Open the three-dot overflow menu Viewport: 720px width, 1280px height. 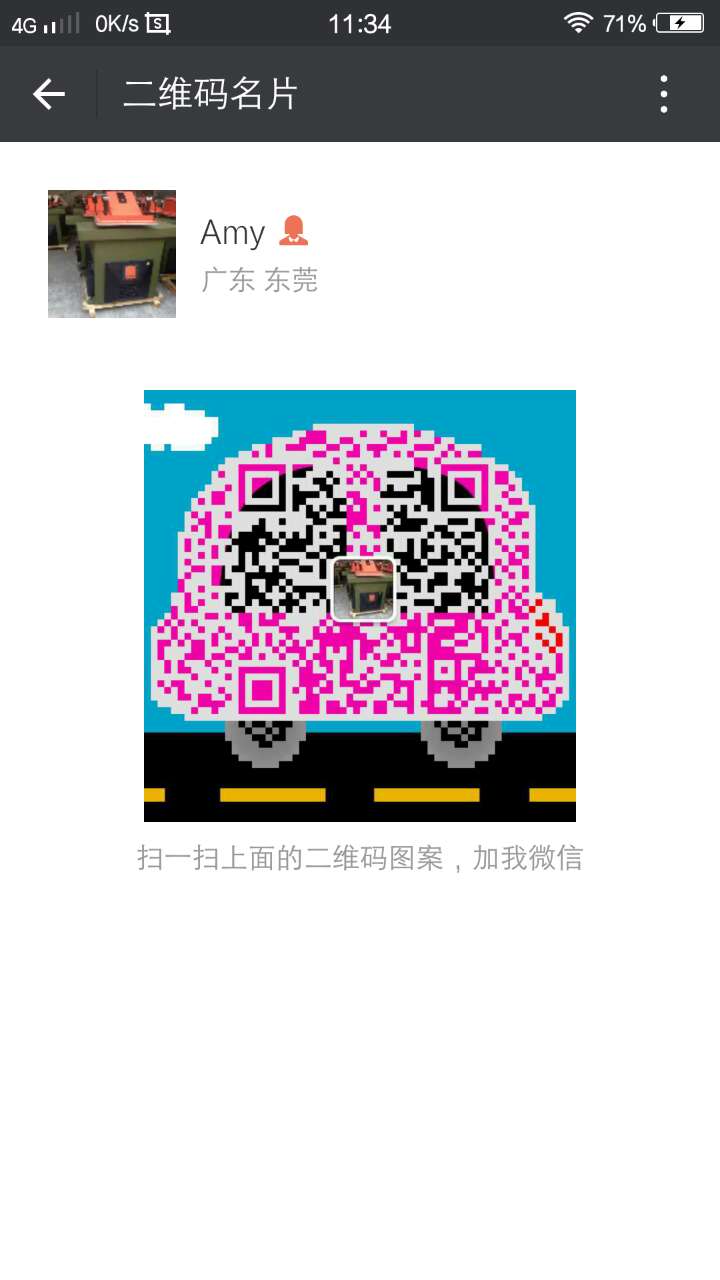point(664,94)
